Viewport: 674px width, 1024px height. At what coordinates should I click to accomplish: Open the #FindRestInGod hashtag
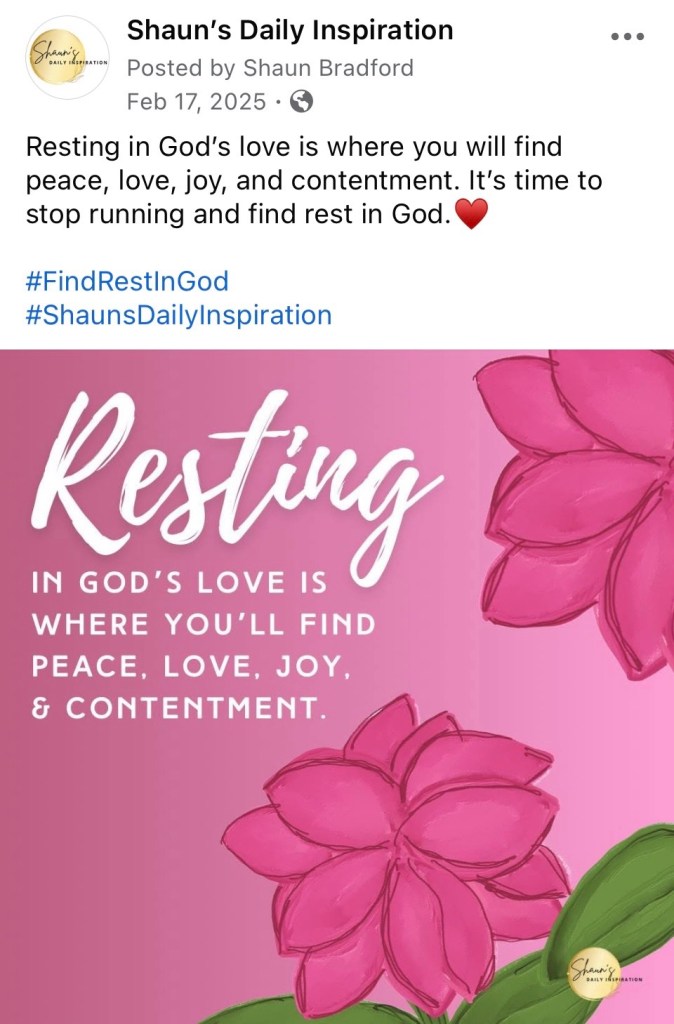127,280
